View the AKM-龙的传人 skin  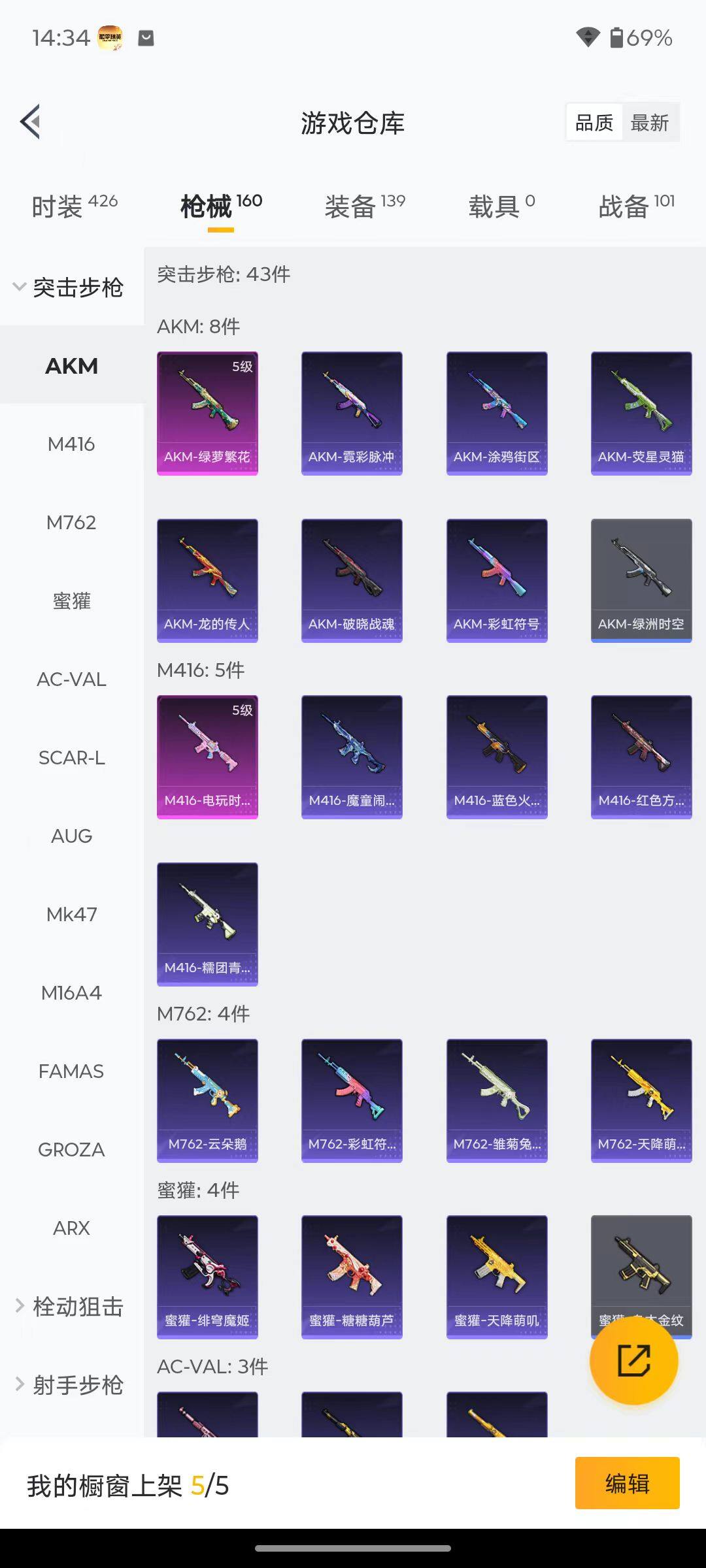pos(207,580)
